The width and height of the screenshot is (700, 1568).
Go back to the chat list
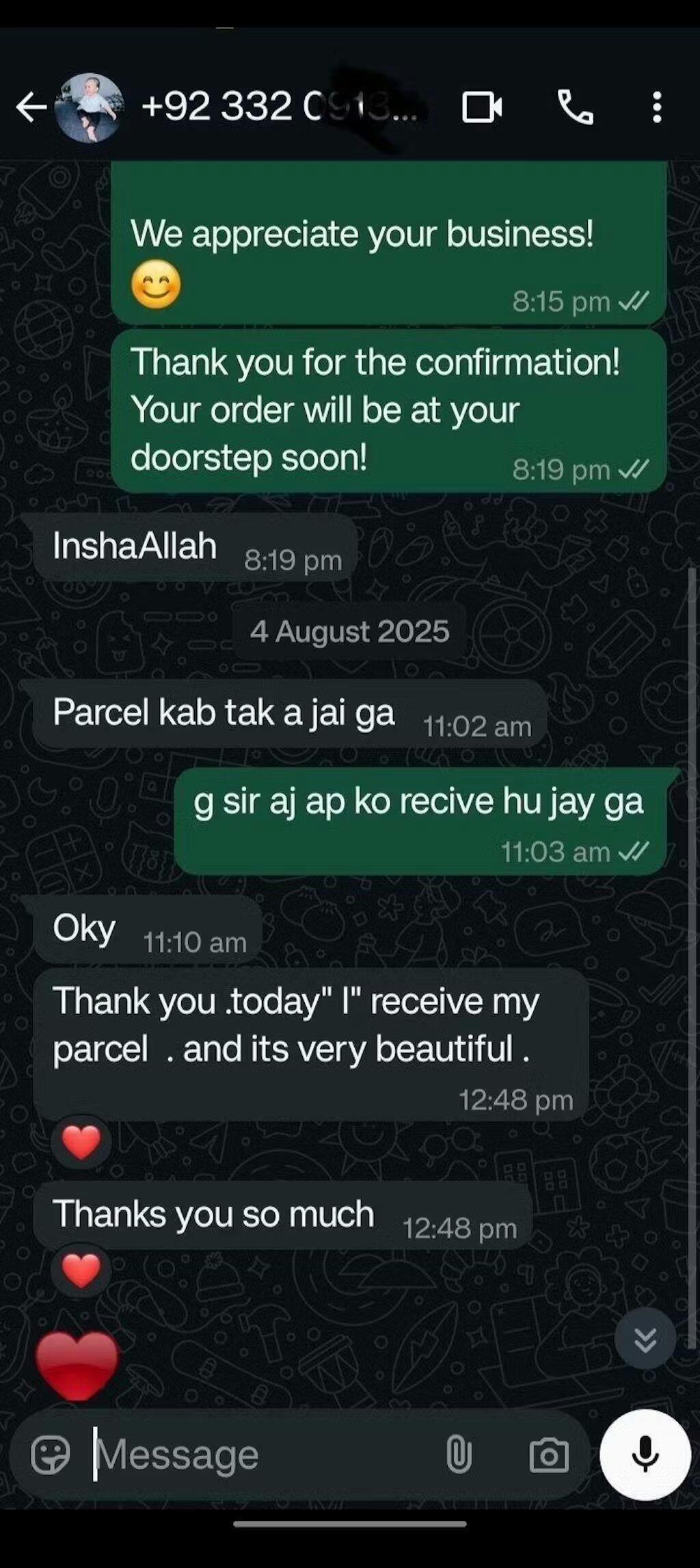31,107
